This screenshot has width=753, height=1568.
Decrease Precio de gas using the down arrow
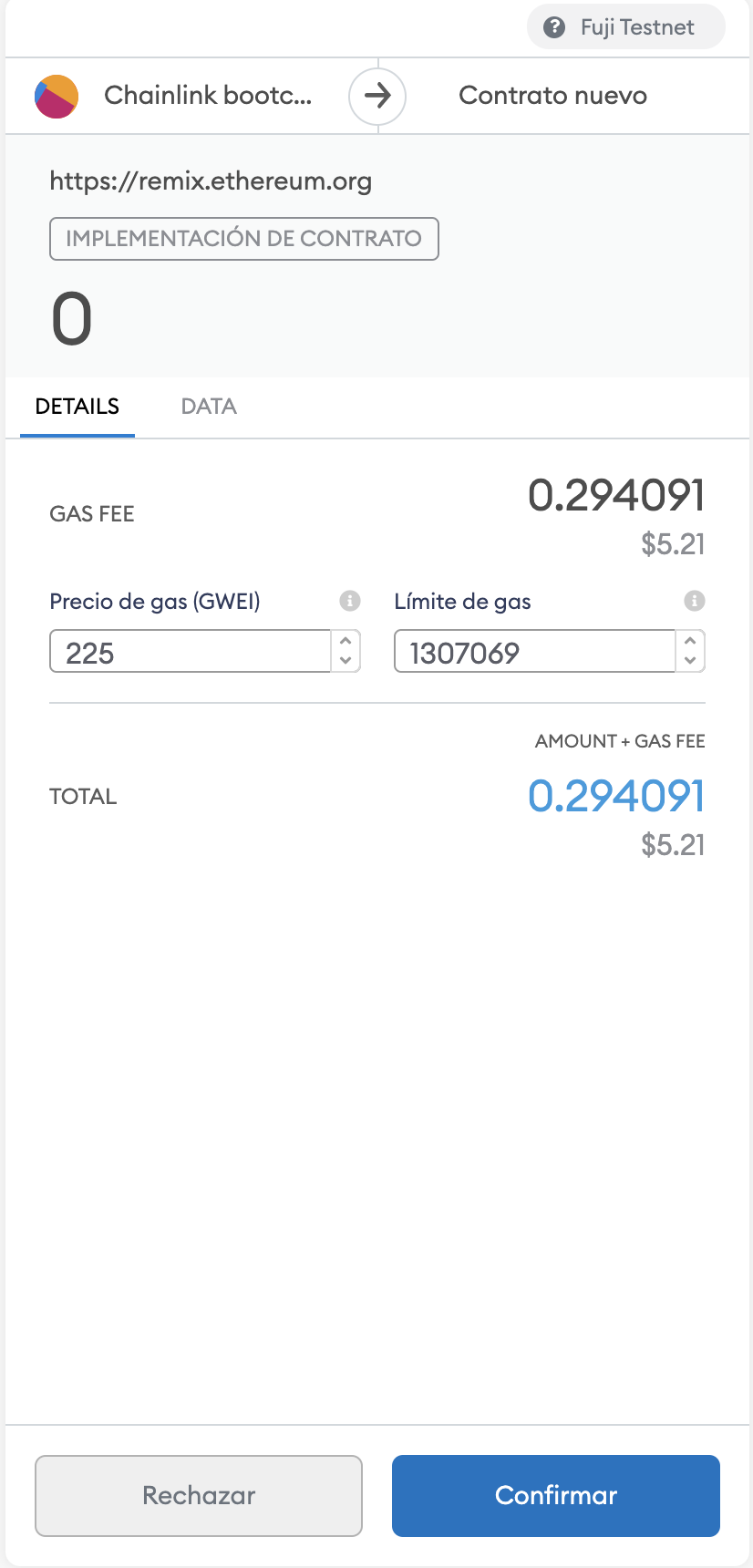point(346,659)
